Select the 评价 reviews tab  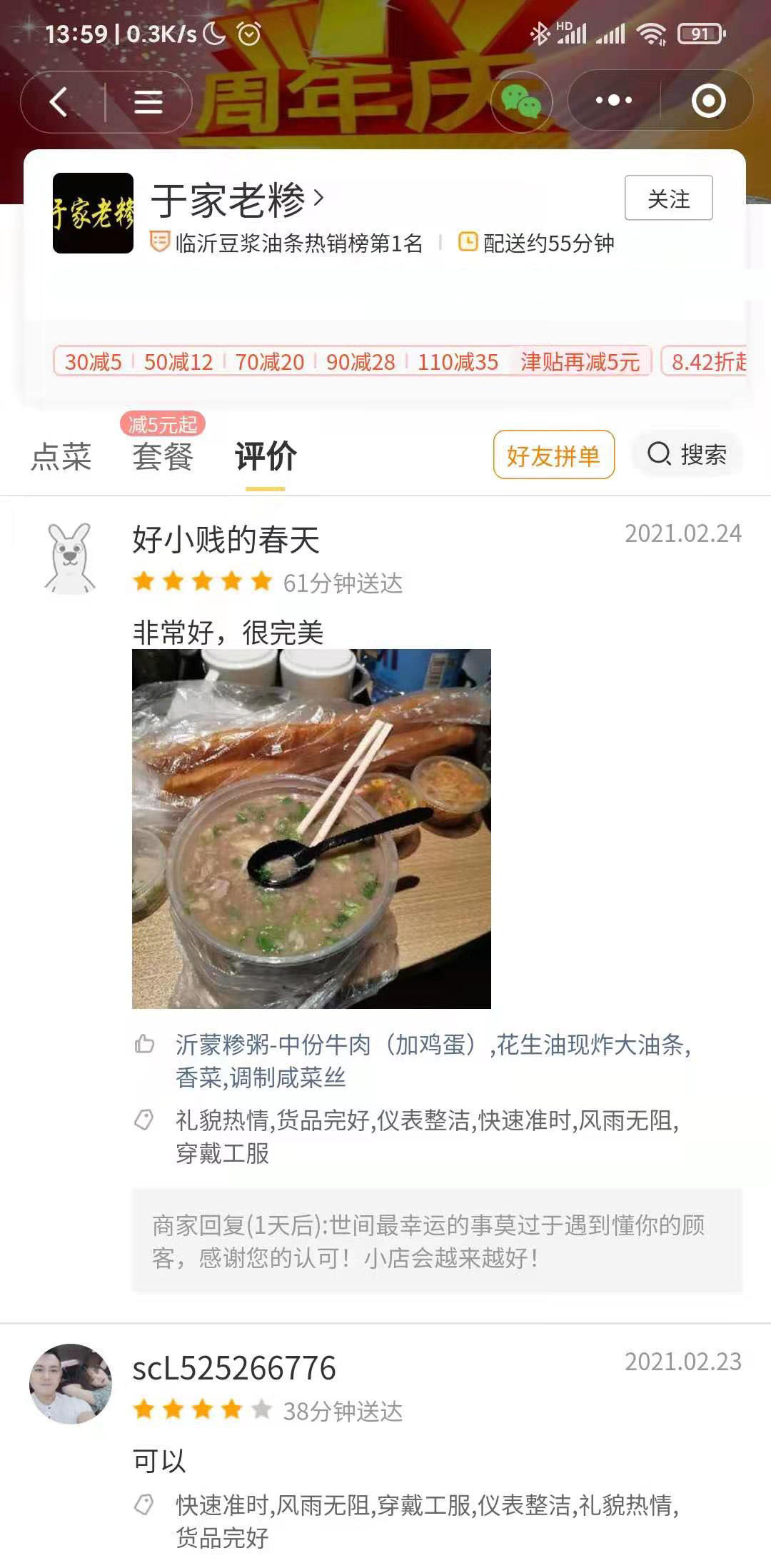(266, 456)
